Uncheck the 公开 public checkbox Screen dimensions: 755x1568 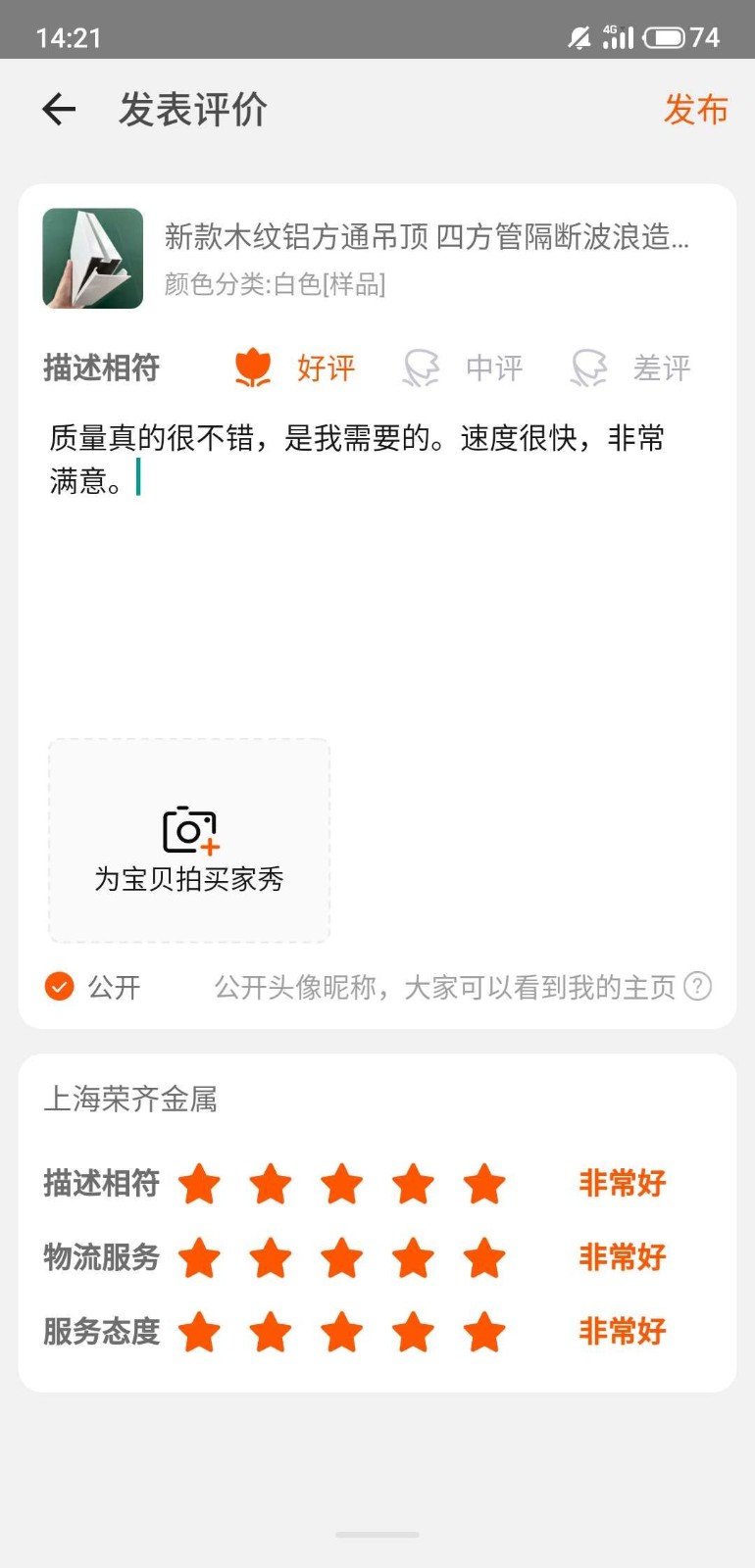pyautogui.click(x=60, y=986)
